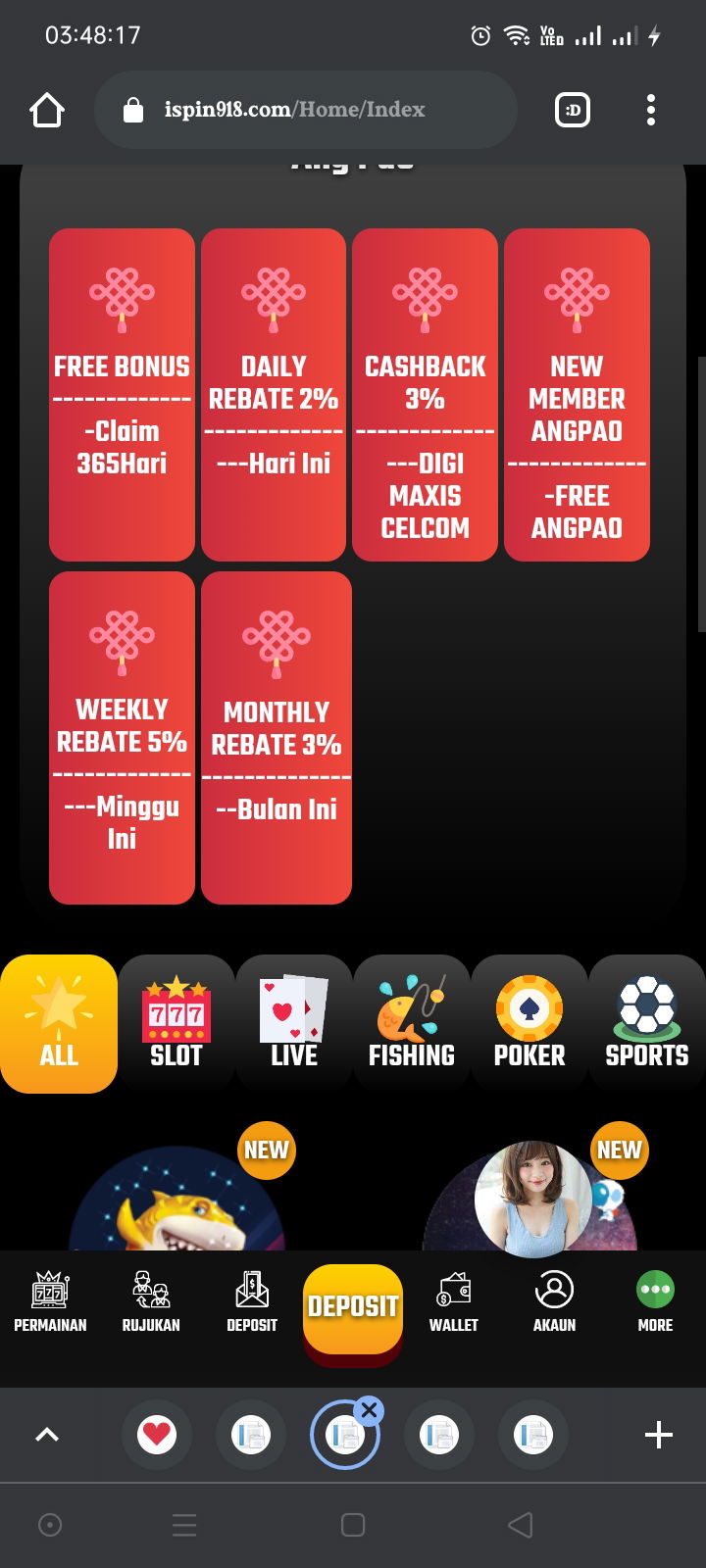Select the Daily Rebate 2% card
706x1568 pixels.
pyautogui.click(x=274, y=395)
